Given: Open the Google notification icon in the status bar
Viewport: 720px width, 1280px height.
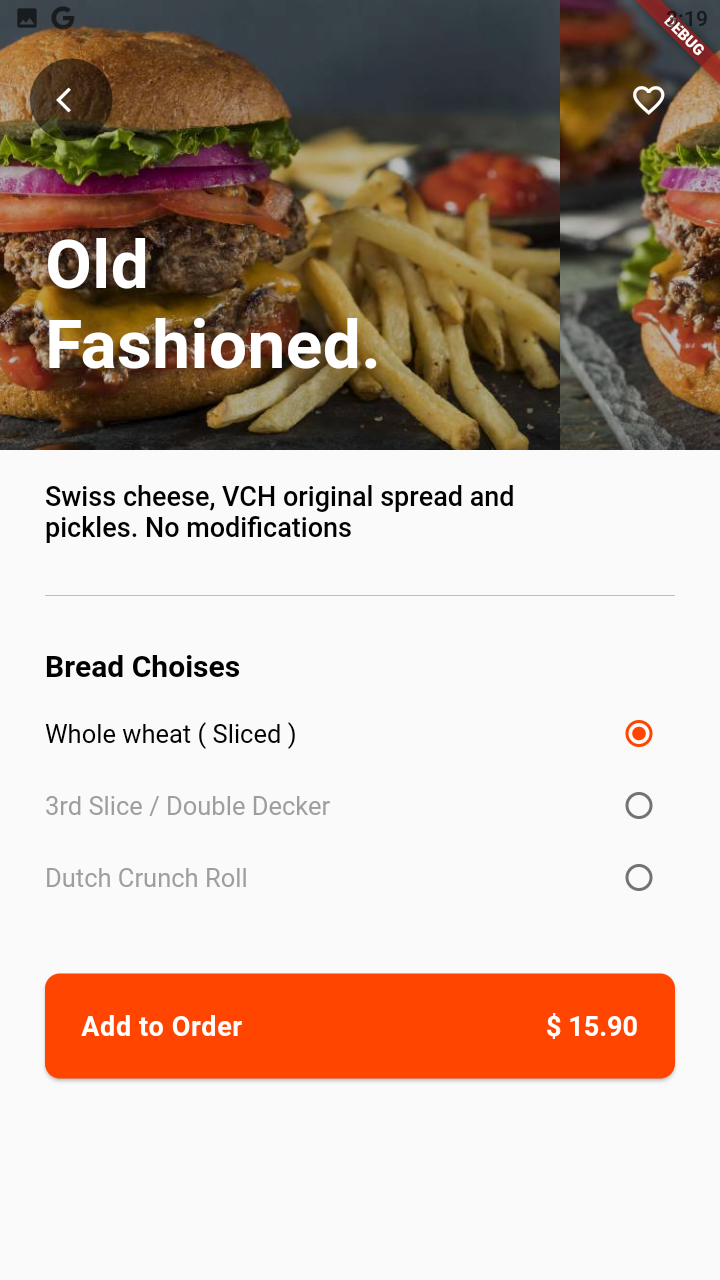Looking at the screenshot, I should (64, 17).
